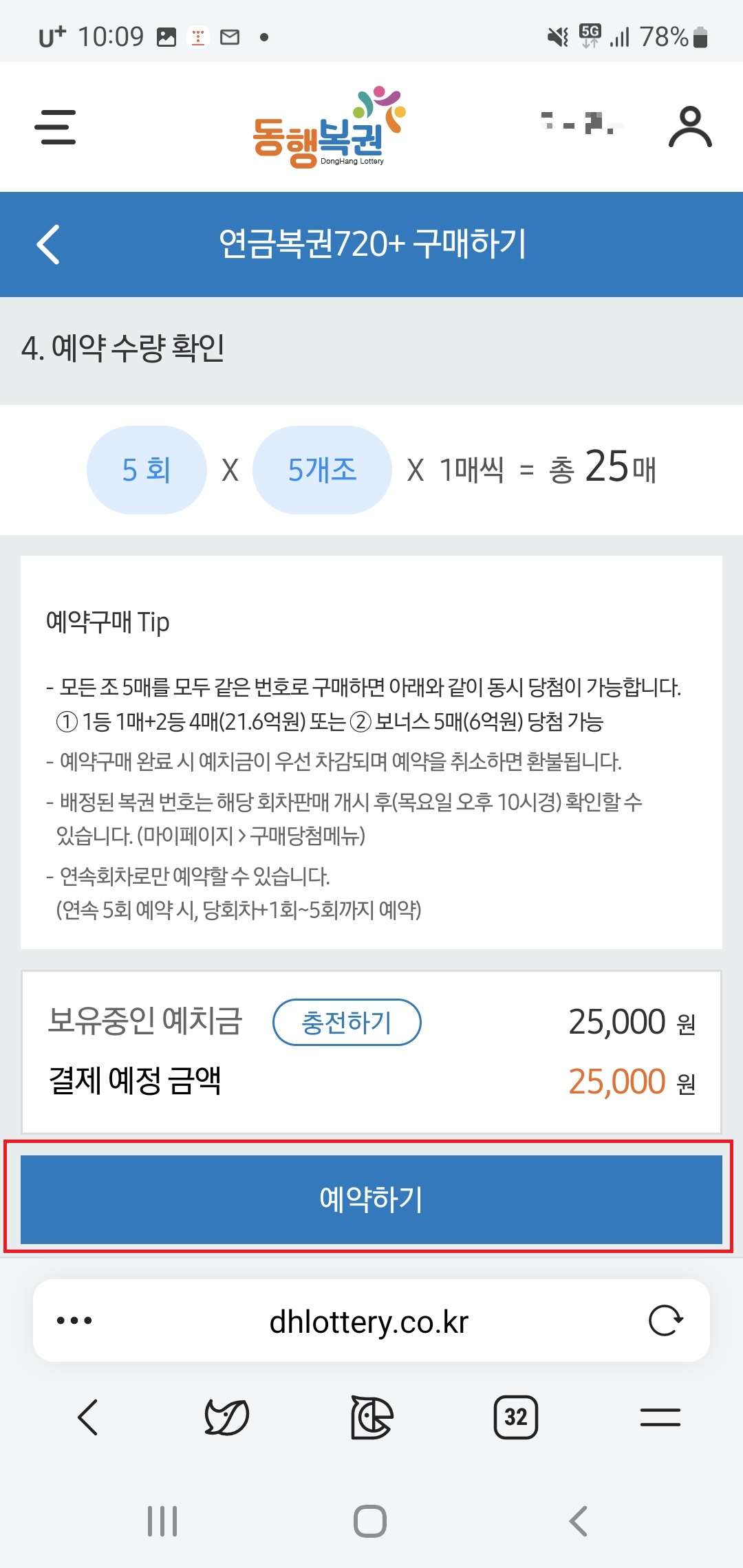This screenshot has height=1568, width=743.
Task: Open the user profile icon
Action: (691, 126)
